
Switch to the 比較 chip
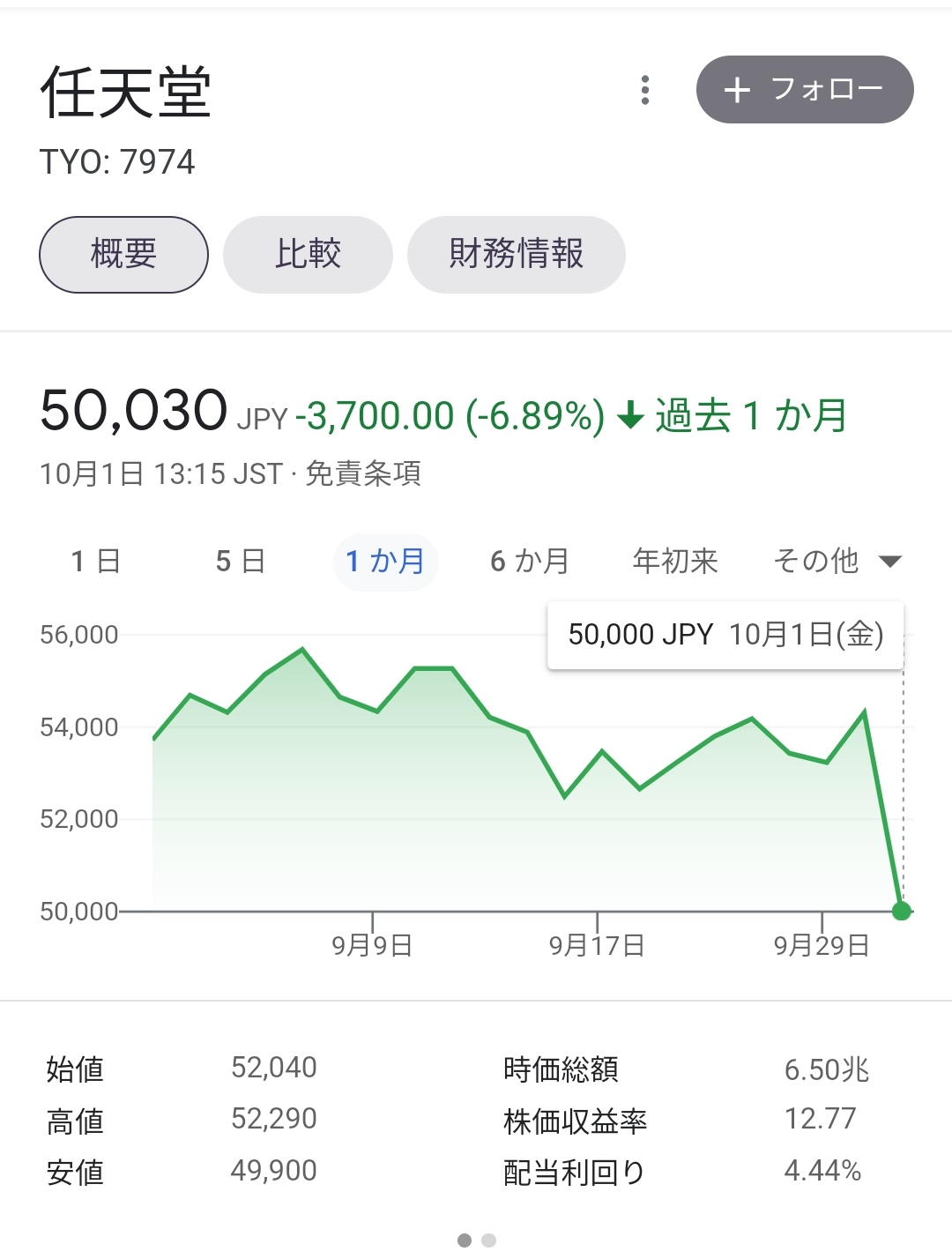[308, 254]
